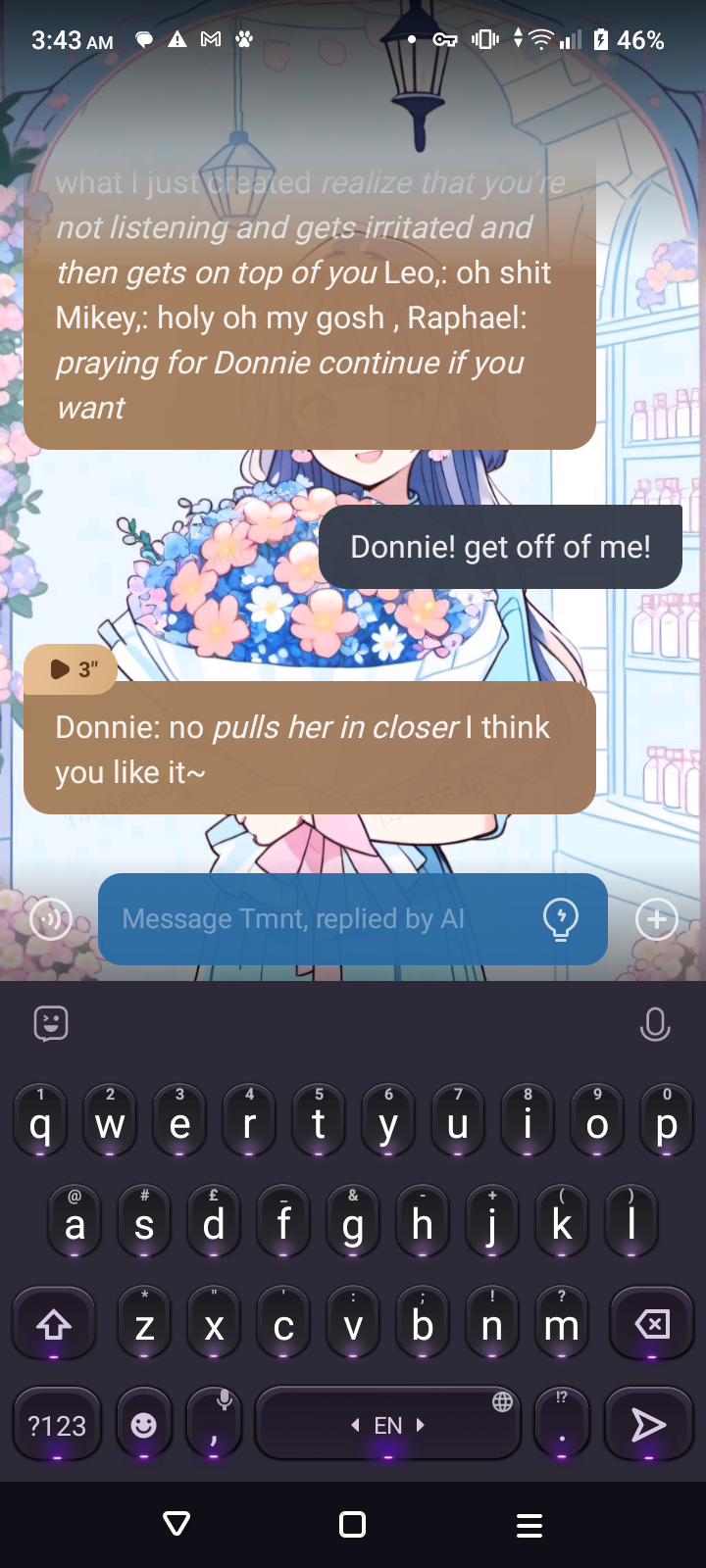The image size is (706, 1568).
Task: Go back using the system navigation triangle
Action: (x=176, y=1524)
